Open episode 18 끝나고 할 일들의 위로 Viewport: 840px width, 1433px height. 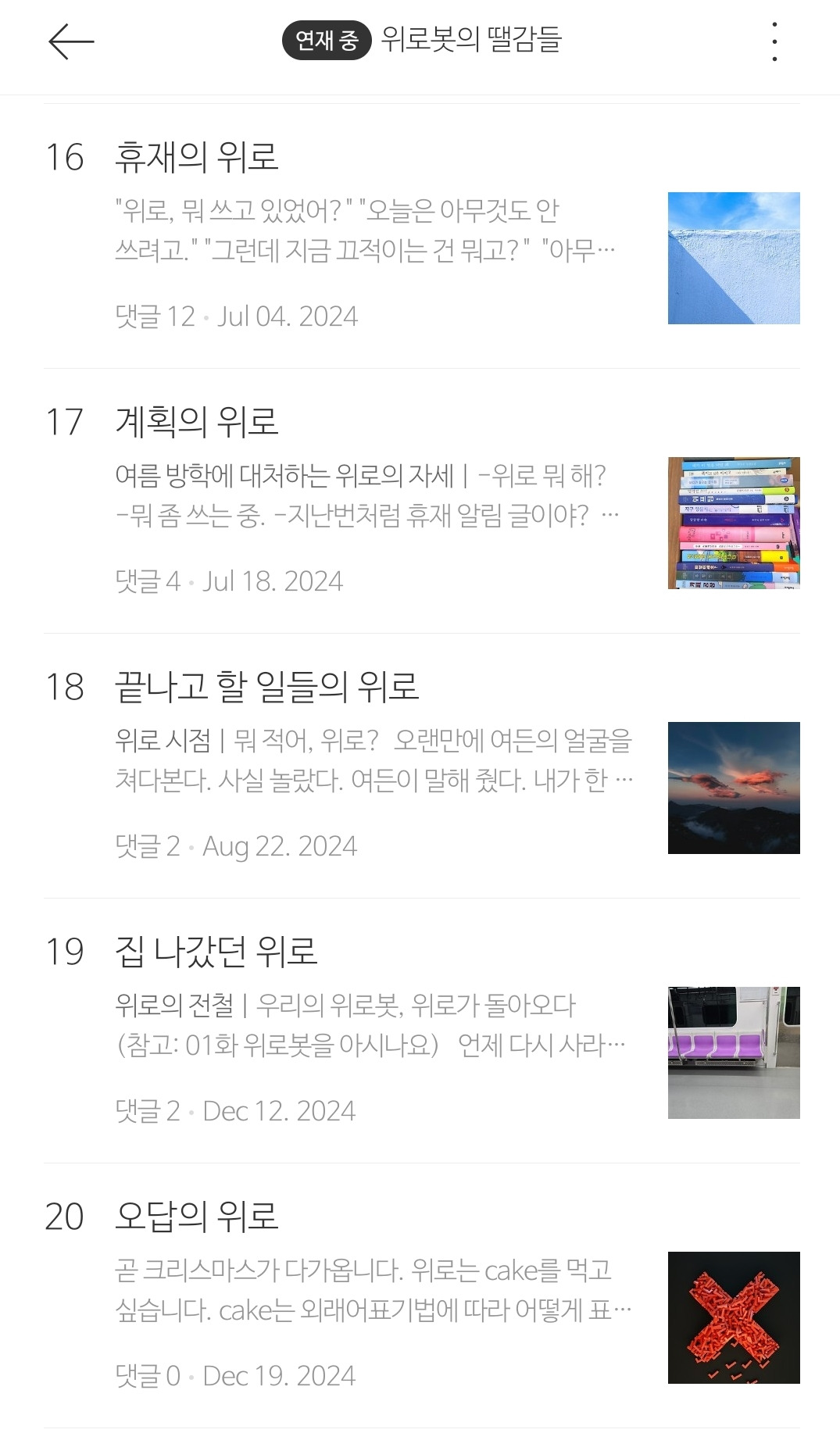[422, 766]
